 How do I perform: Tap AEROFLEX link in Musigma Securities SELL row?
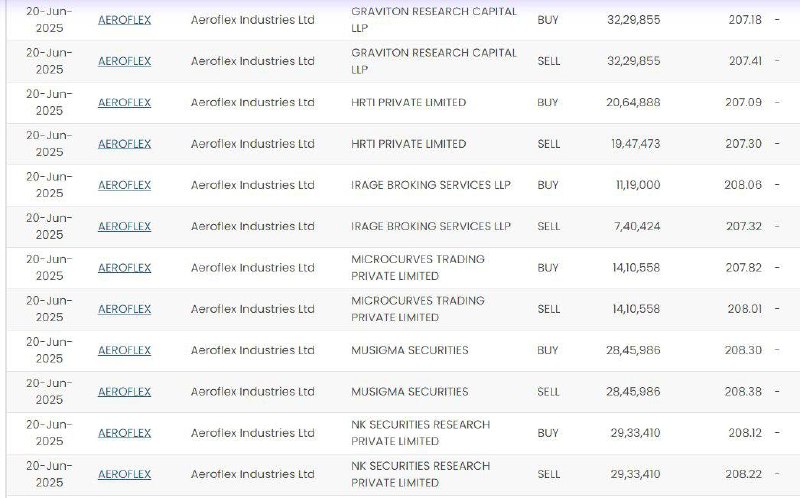point(124,392)
